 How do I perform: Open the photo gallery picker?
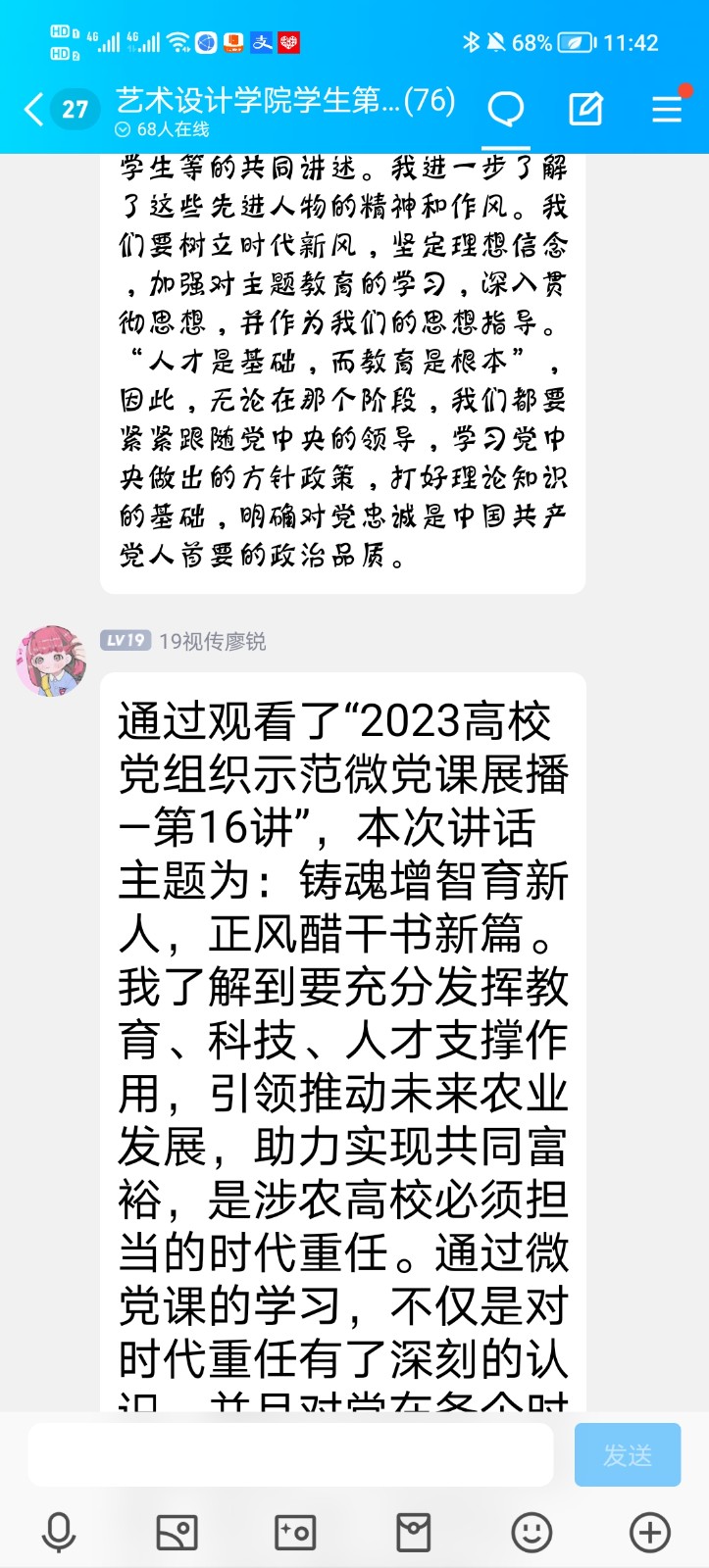[x=177, y=1532]
